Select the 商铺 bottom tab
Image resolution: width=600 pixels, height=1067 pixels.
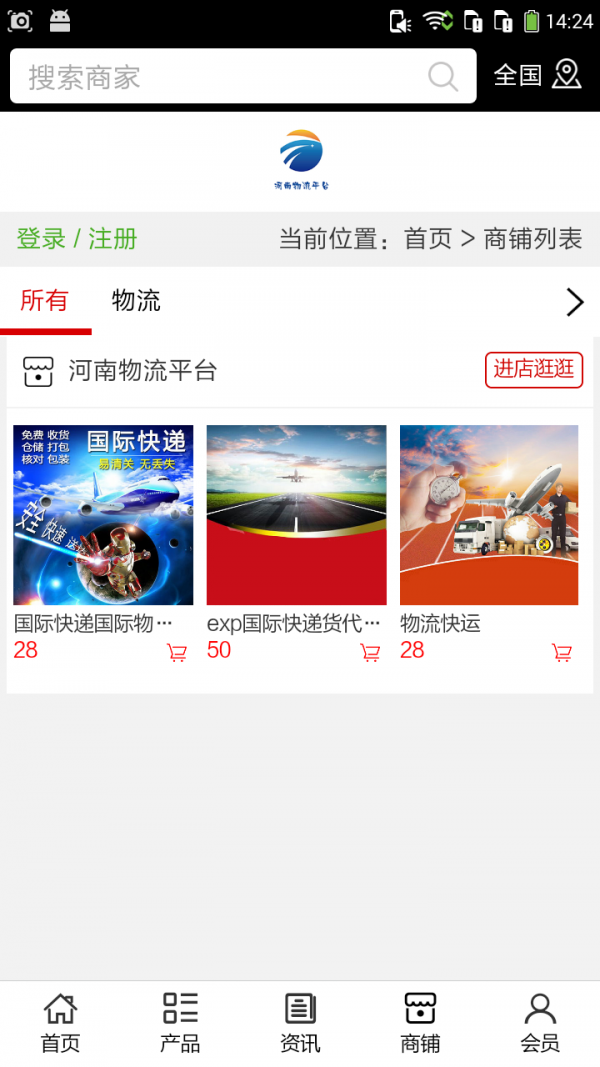(420, 1023)
